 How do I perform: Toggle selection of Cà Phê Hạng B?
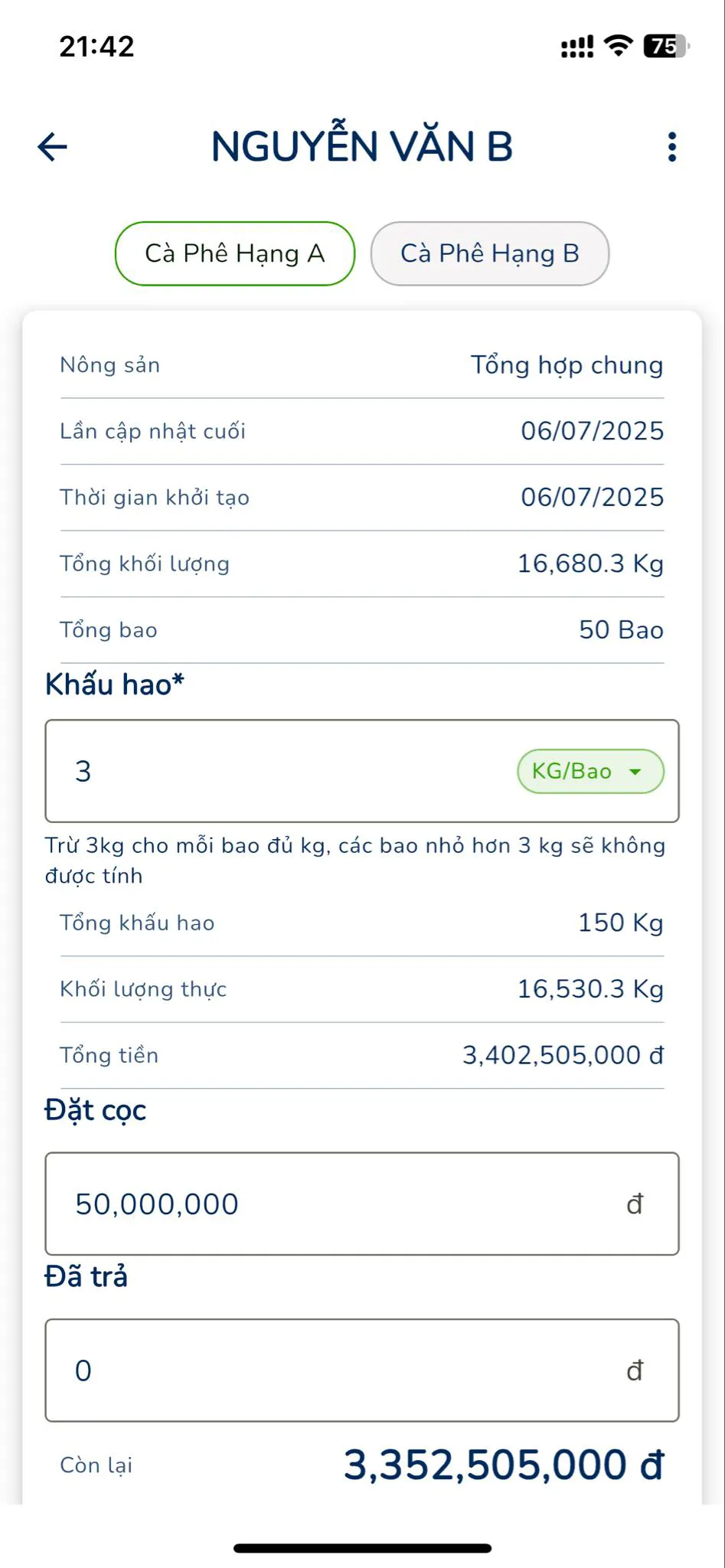pyautogui.click(x=489, y=253)
